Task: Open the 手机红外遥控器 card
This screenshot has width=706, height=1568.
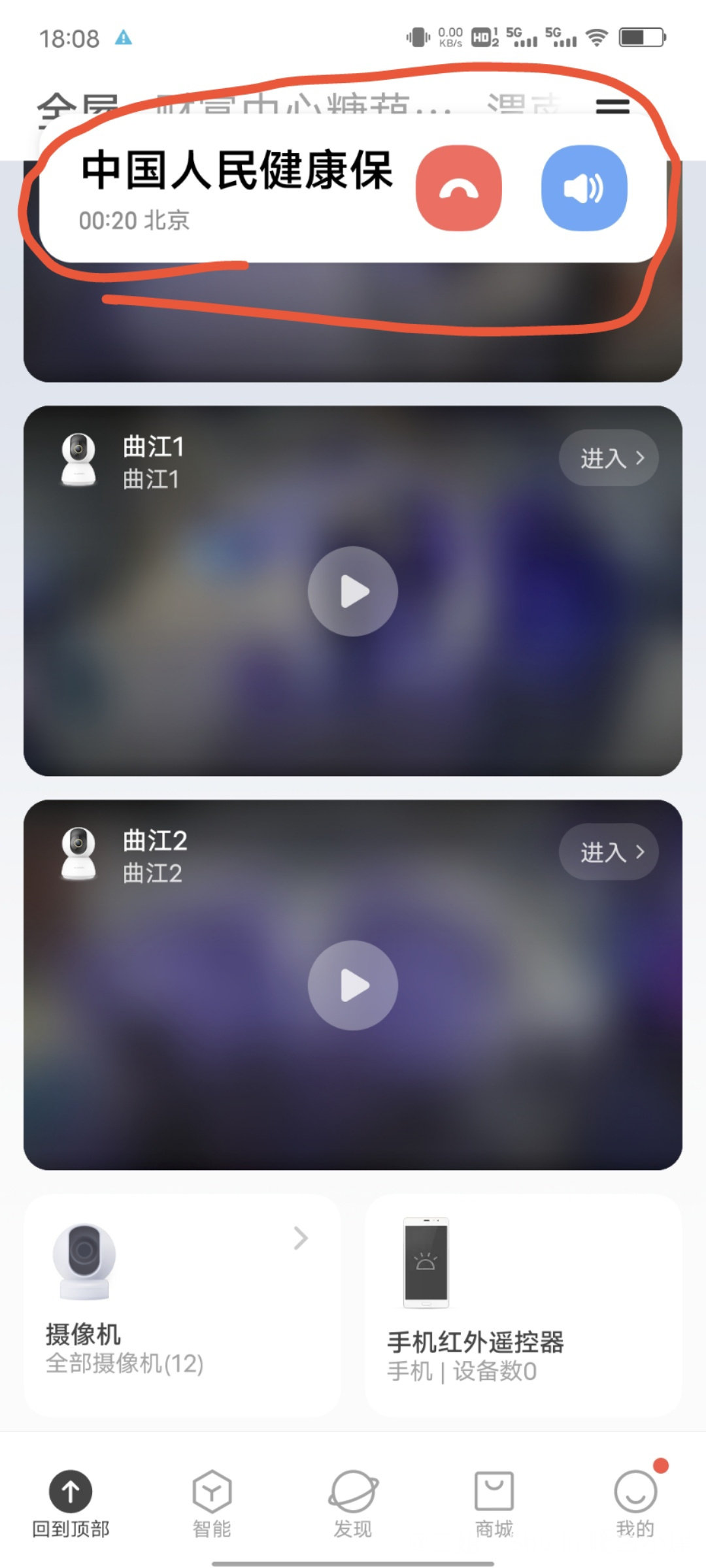Action: click(523, 1305)
